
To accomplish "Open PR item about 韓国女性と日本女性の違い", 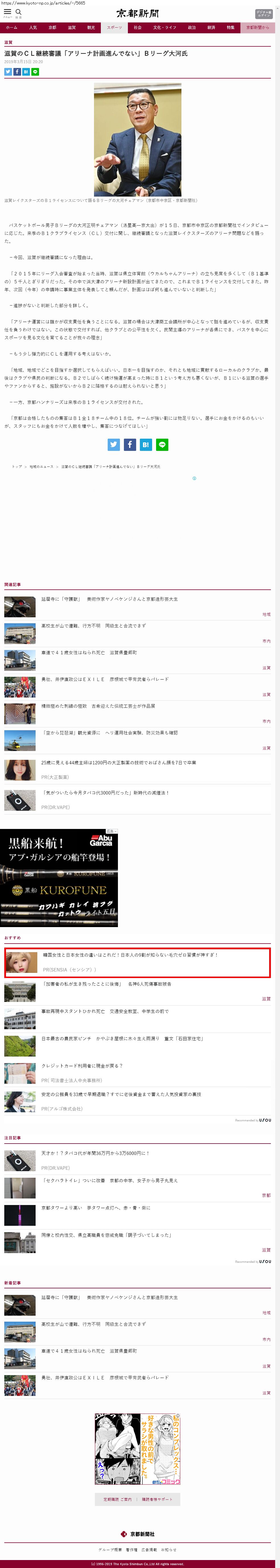I will tap(130, 955).
